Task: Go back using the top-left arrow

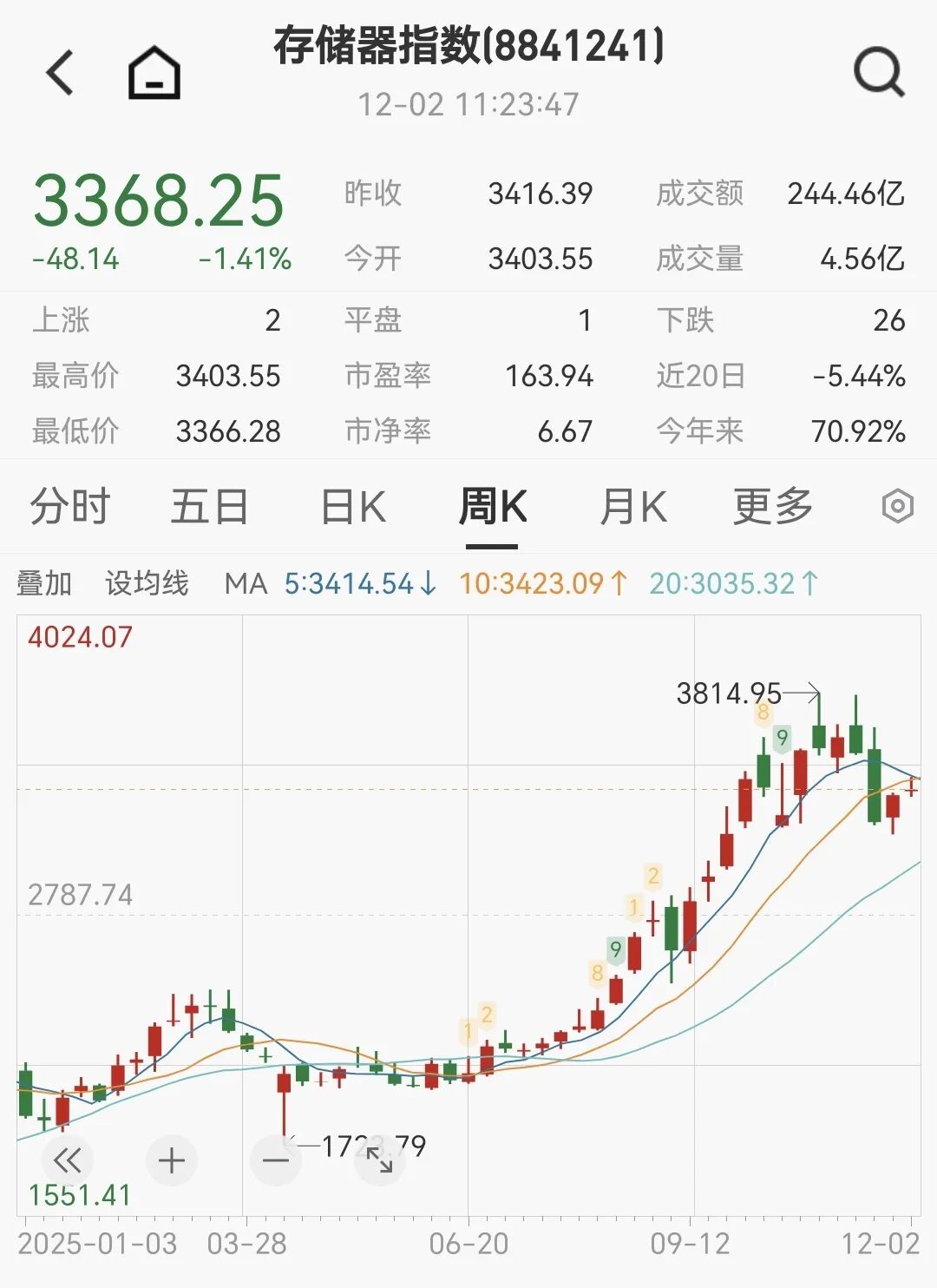Action: [61, 72]
